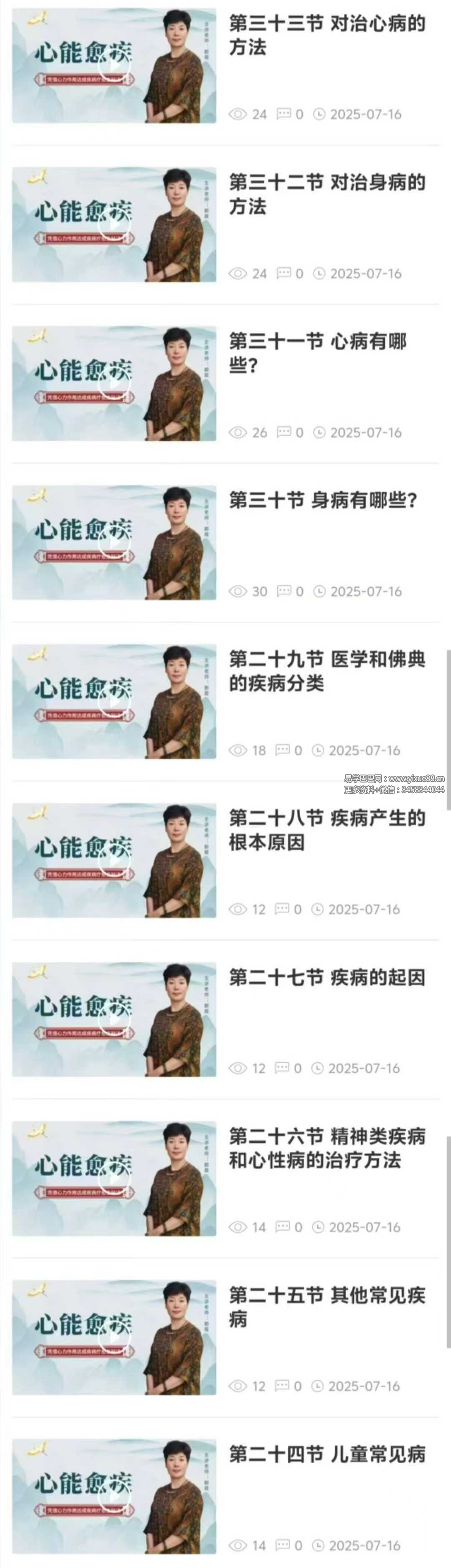
Task: Open lesson 第二十四节 儿童常见病
Action: tap(326, 1455)
